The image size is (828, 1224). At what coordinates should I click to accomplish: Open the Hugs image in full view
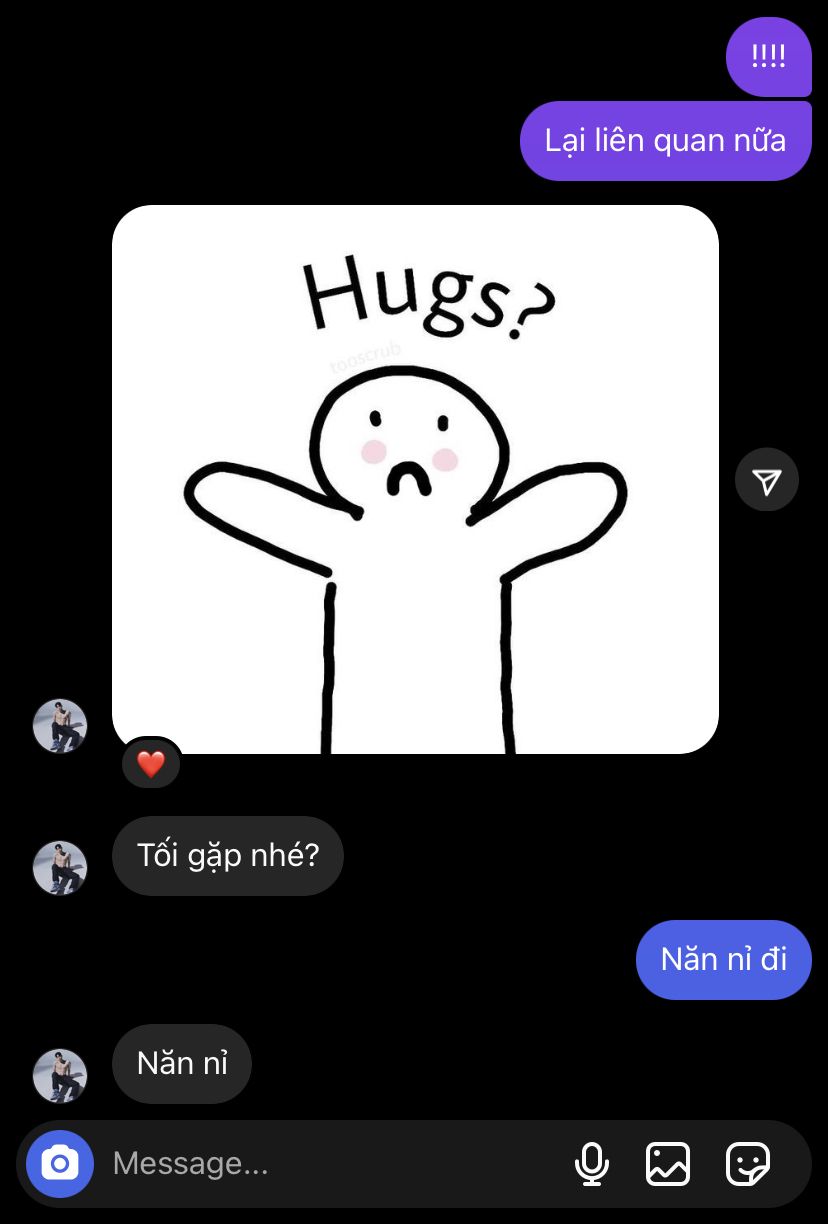415,480
